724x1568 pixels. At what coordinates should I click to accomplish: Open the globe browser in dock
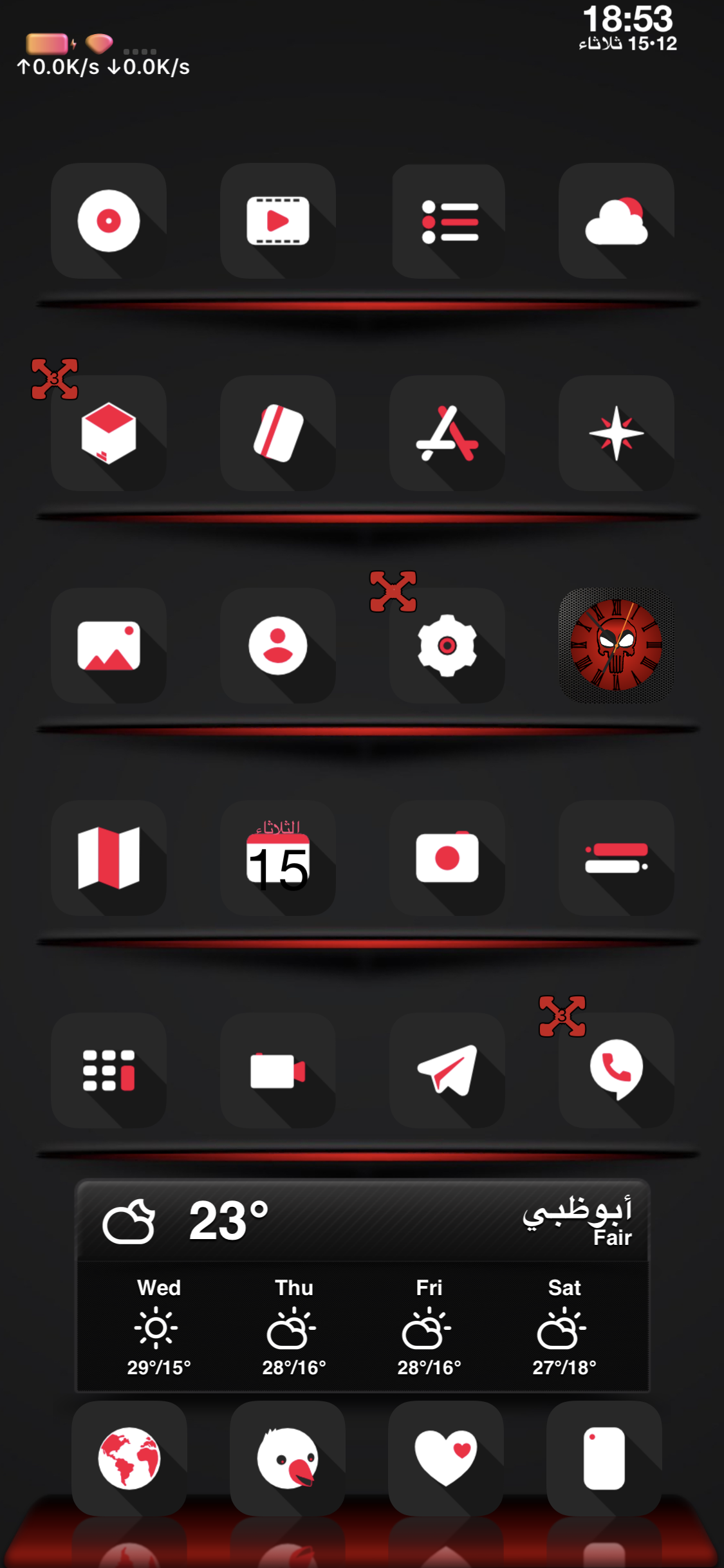(129, 1458)
